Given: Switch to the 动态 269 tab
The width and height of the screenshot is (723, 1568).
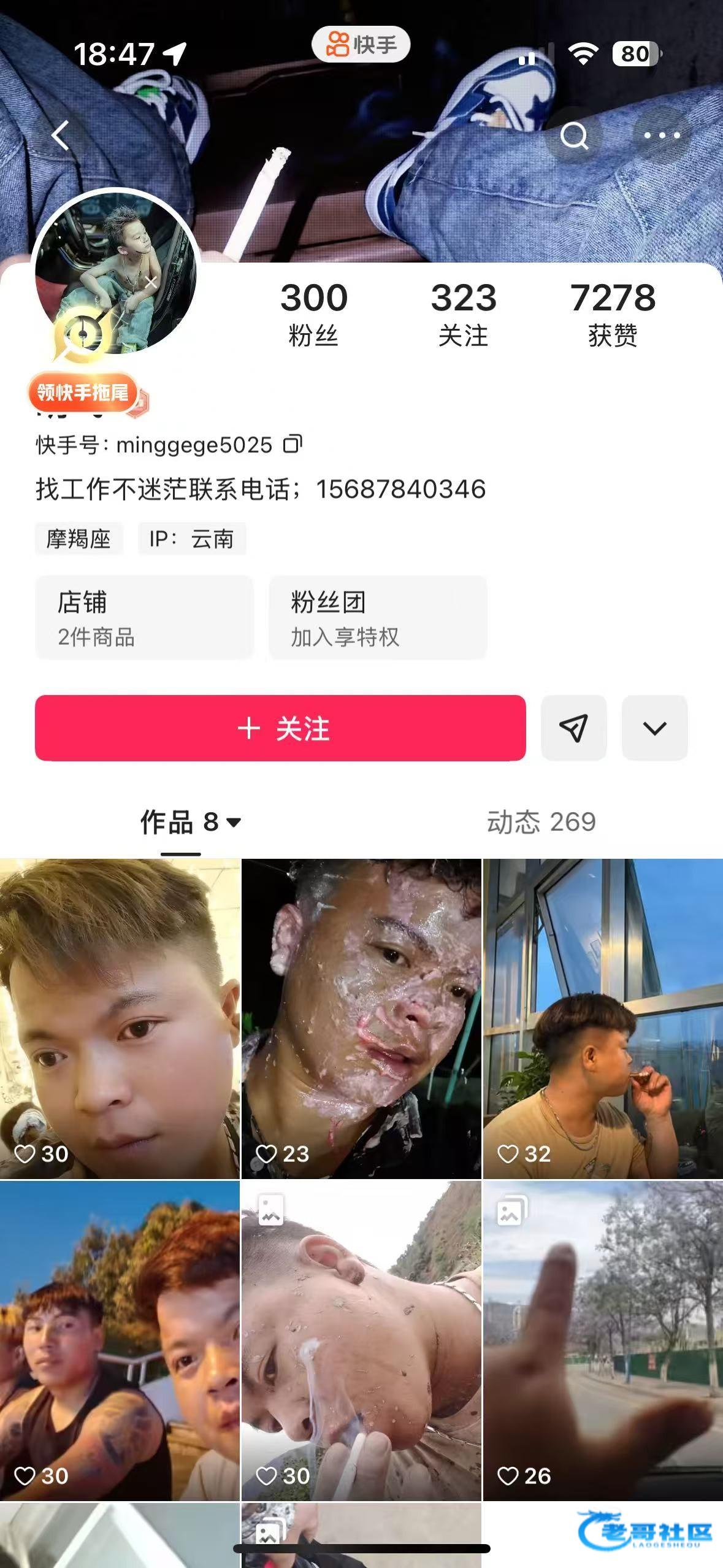Looking at the screenshot, I should 541,822.
